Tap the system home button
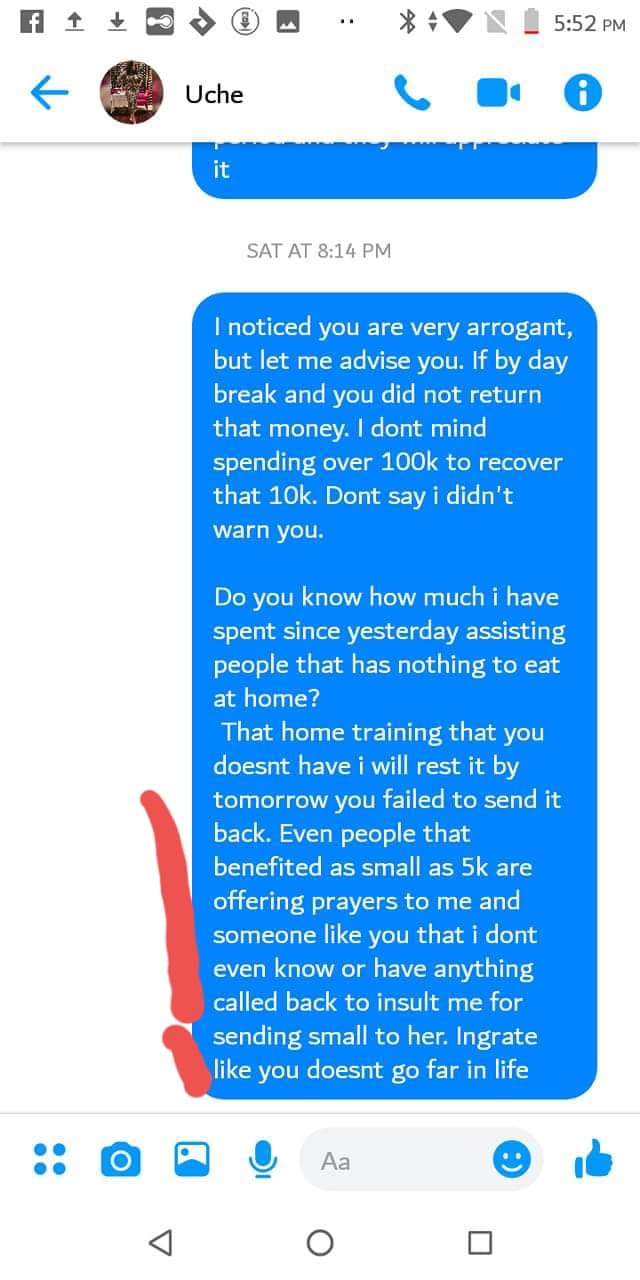 (320, 1242)
